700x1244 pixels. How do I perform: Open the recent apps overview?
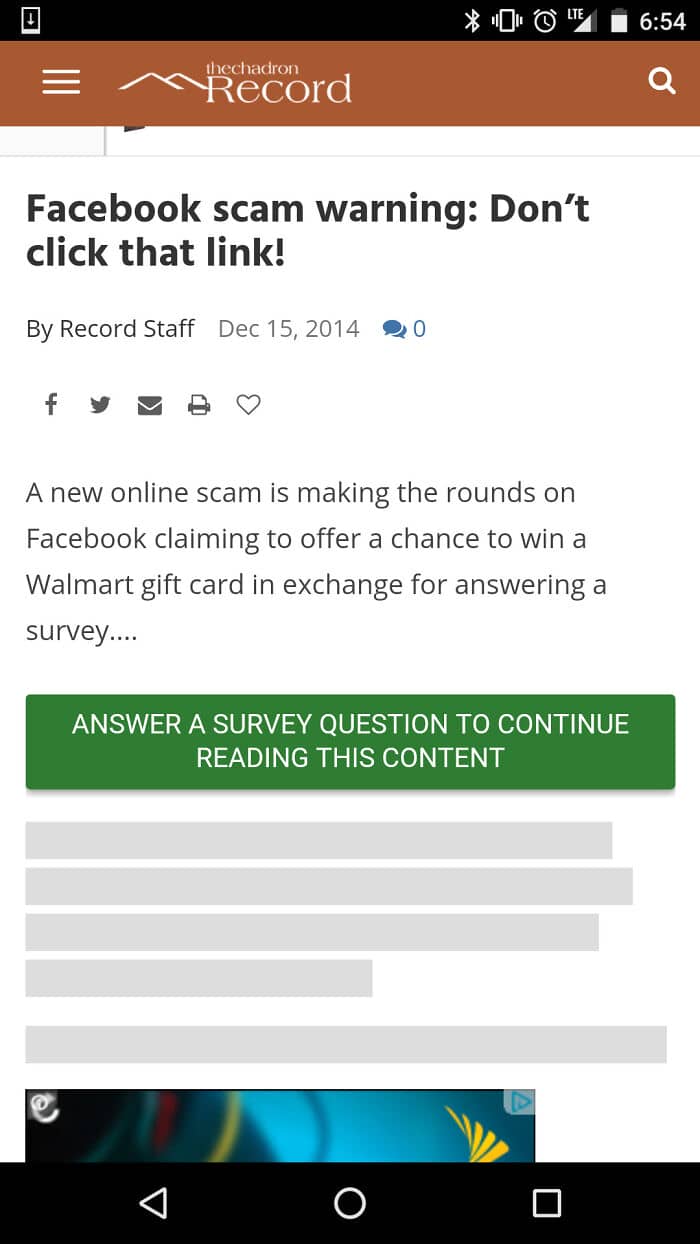(x=546, y=1203)
